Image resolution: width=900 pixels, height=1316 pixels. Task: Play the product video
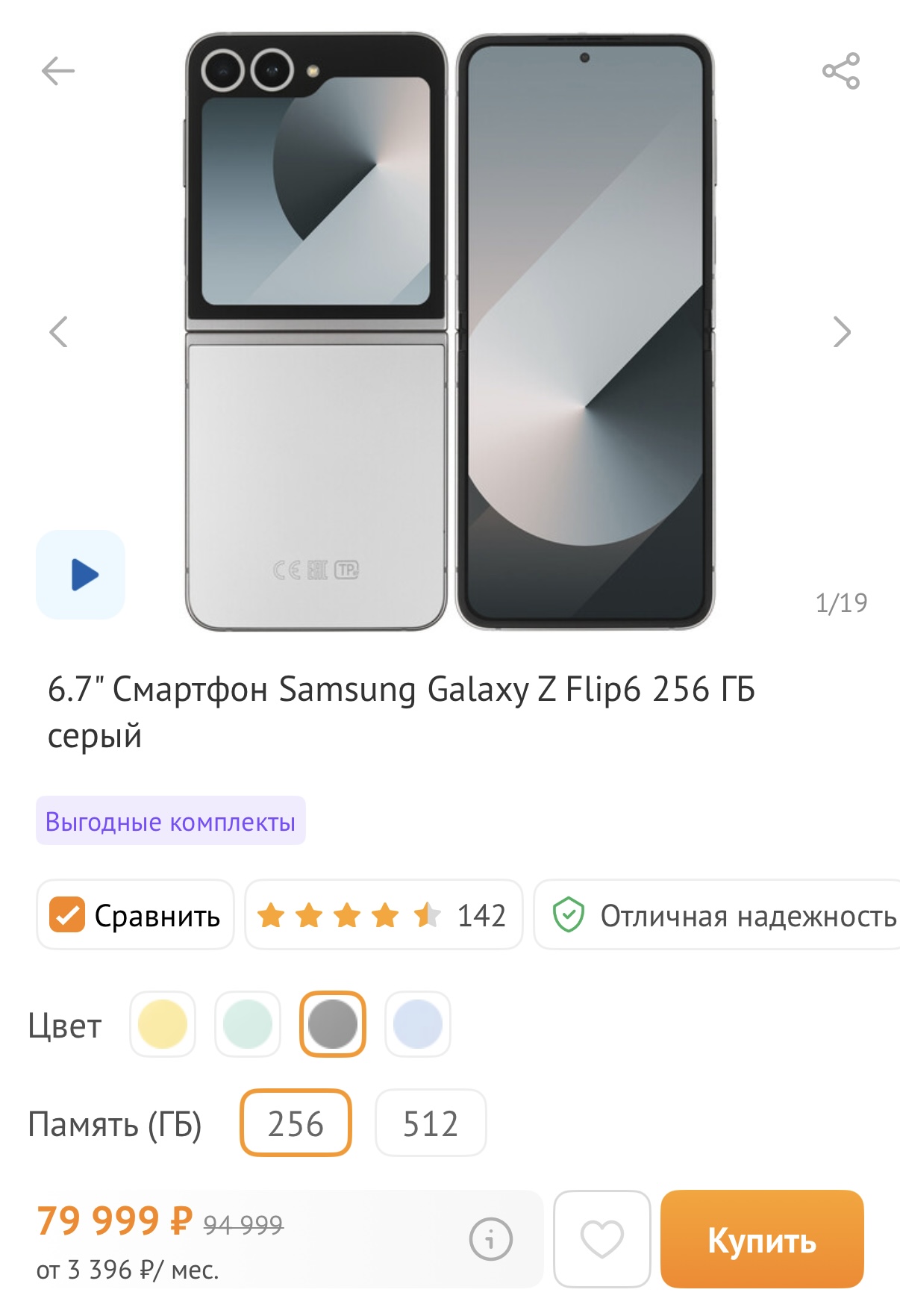pos(81,575)
